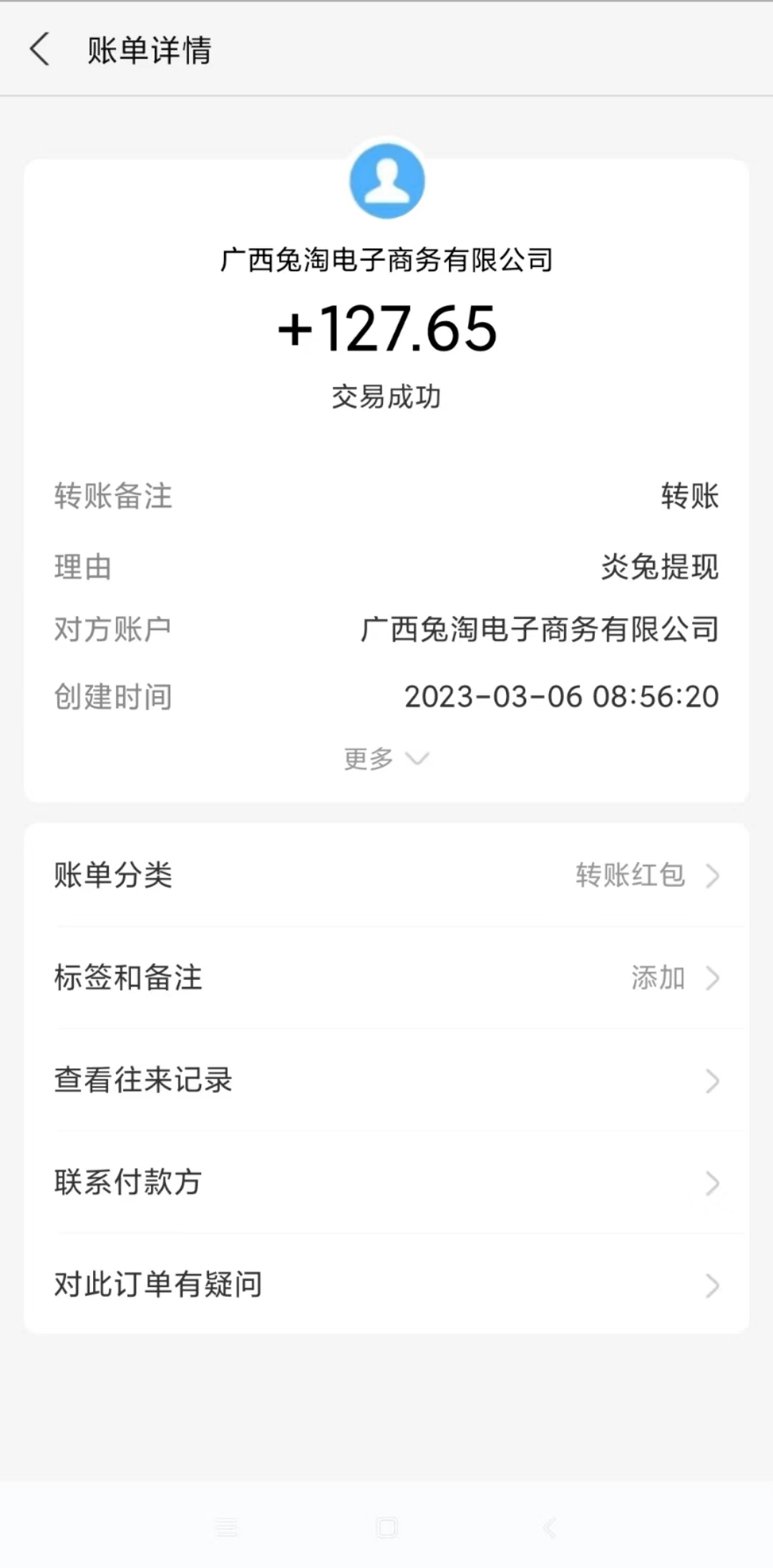Tap the creation time 2023-03-06 08:56:20

560,696
